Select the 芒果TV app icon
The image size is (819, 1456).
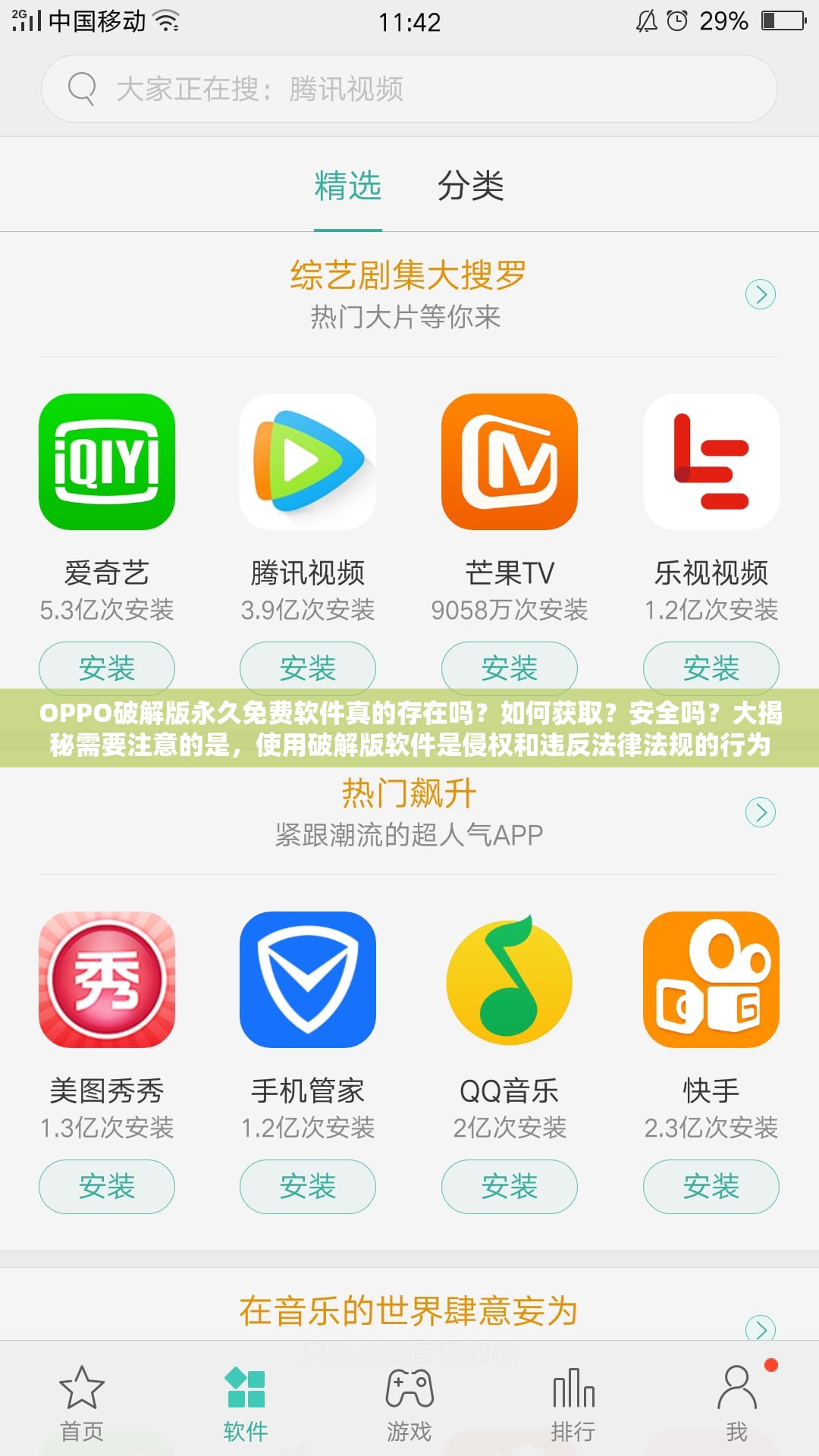click(x=510, y=463)
